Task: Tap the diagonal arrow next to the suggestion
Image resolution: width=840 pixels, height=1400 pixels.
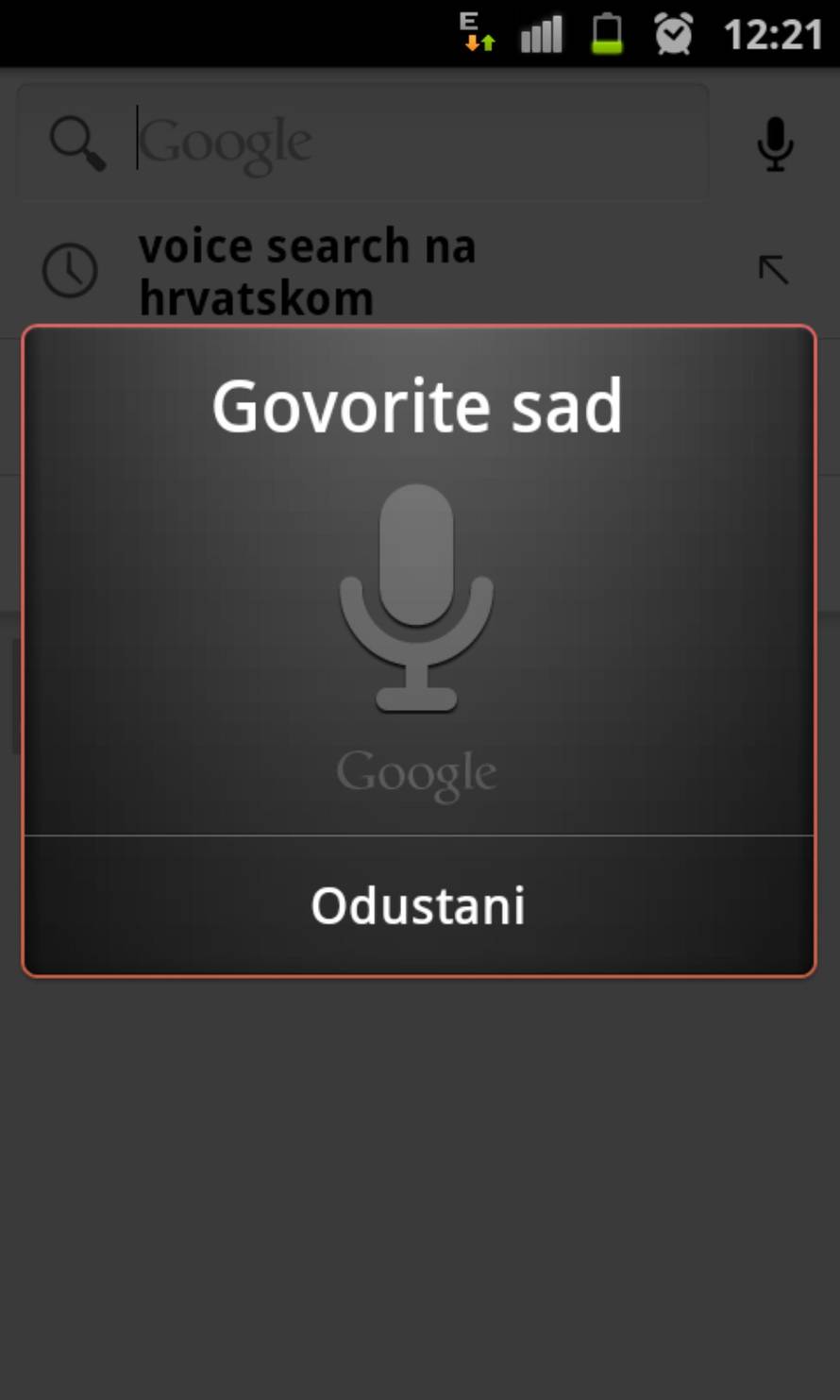Action: [x=773, y=270]
